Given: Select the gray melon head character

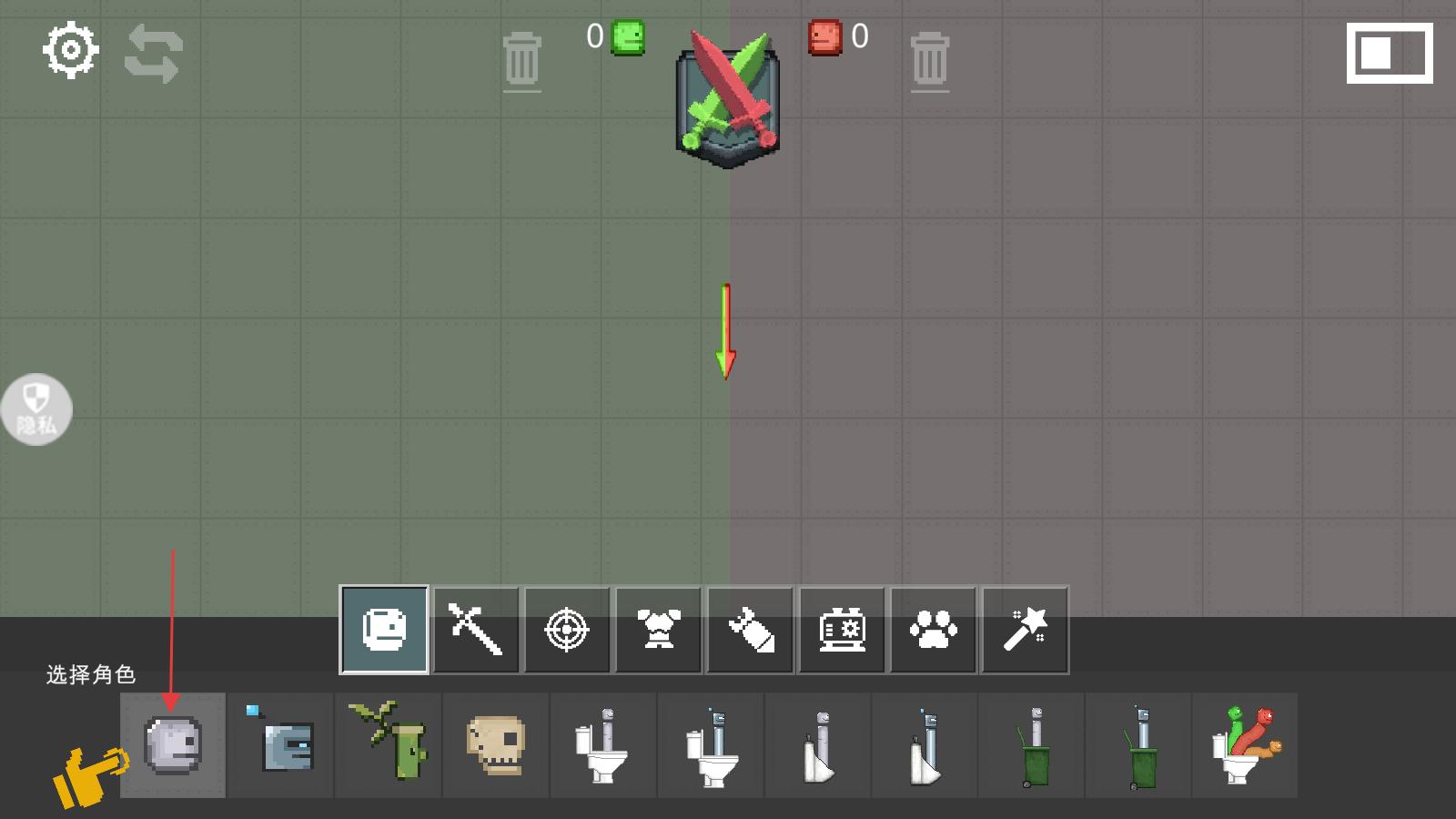Looking at the screenshot, I should click(x=173, y=745).
